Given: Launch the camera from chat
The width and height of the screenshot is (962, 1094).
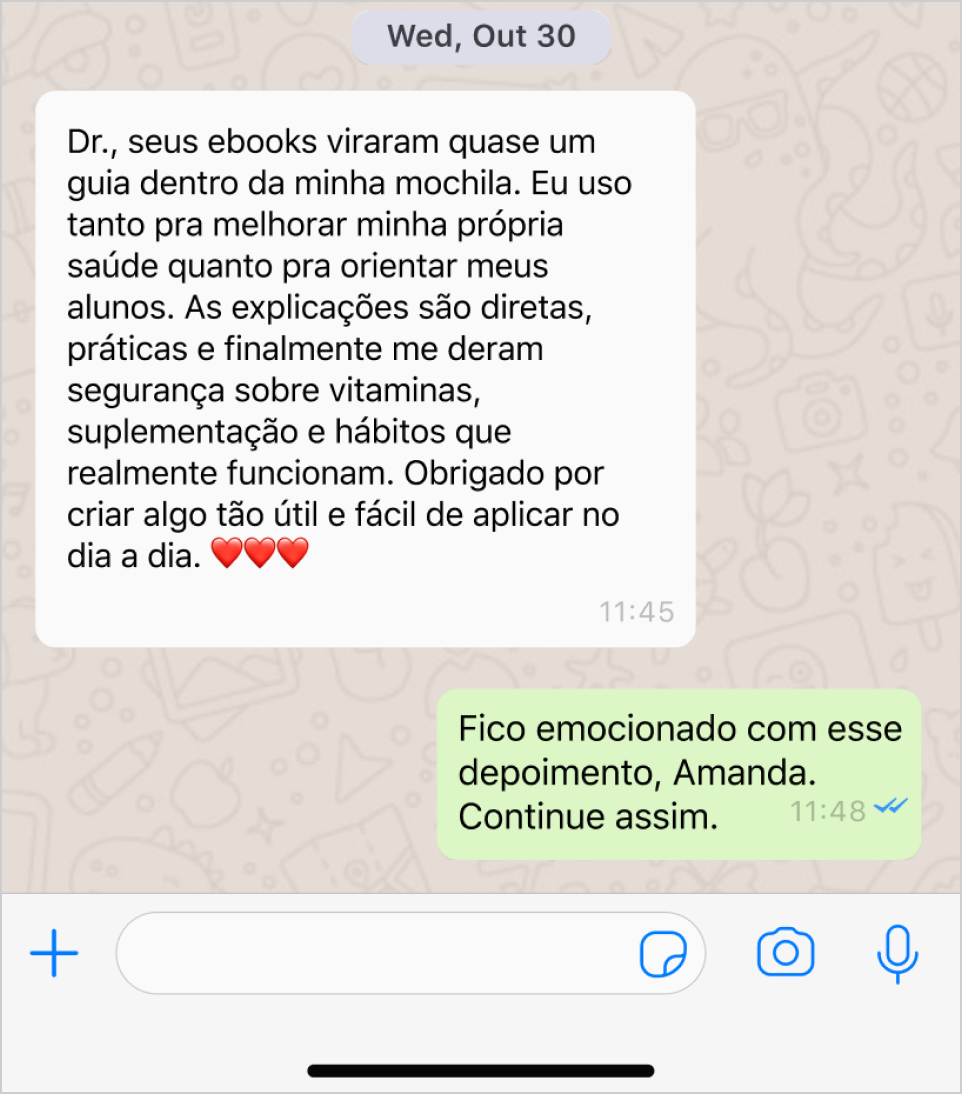Looking at the screenshot, I should 785,953.
